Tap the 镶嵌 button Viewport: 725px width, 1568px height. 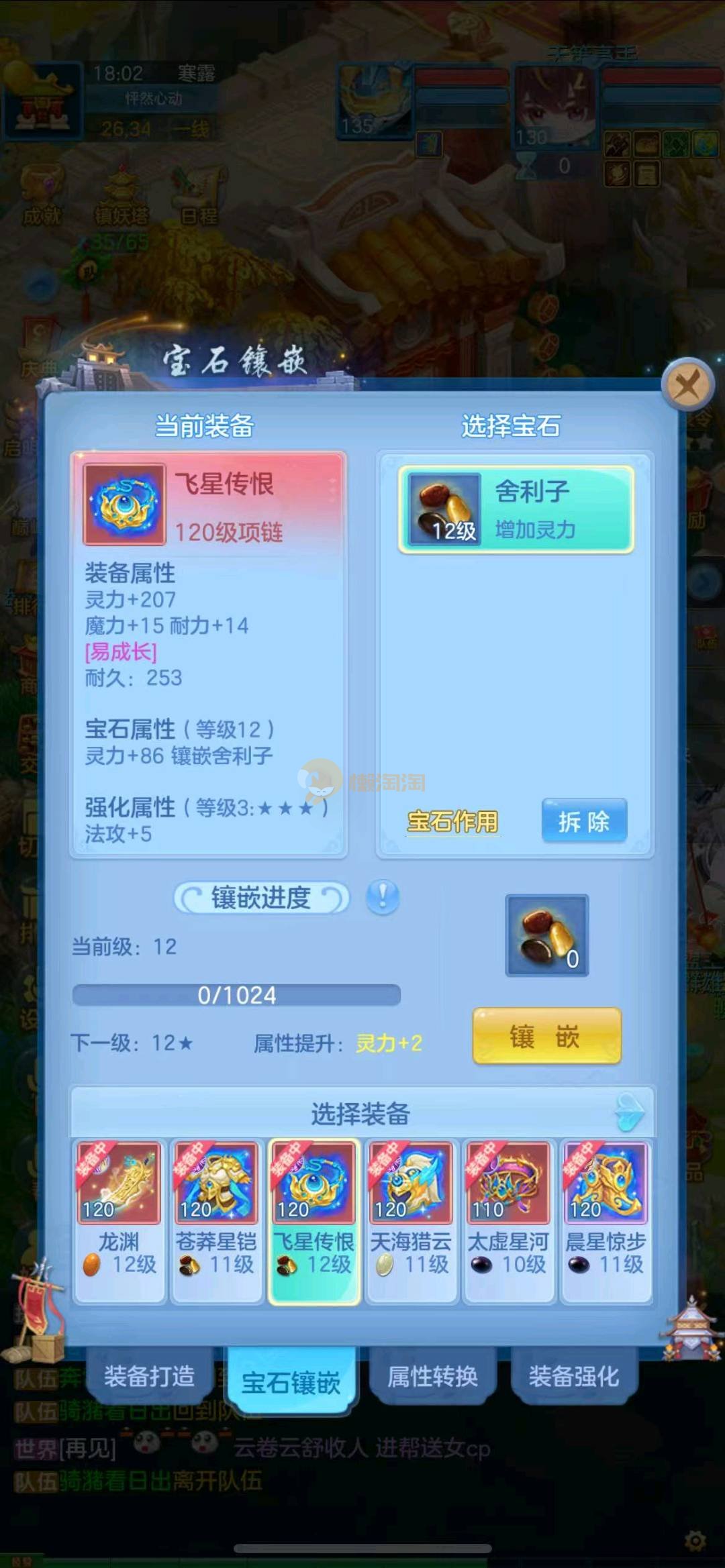point(546,1036)
